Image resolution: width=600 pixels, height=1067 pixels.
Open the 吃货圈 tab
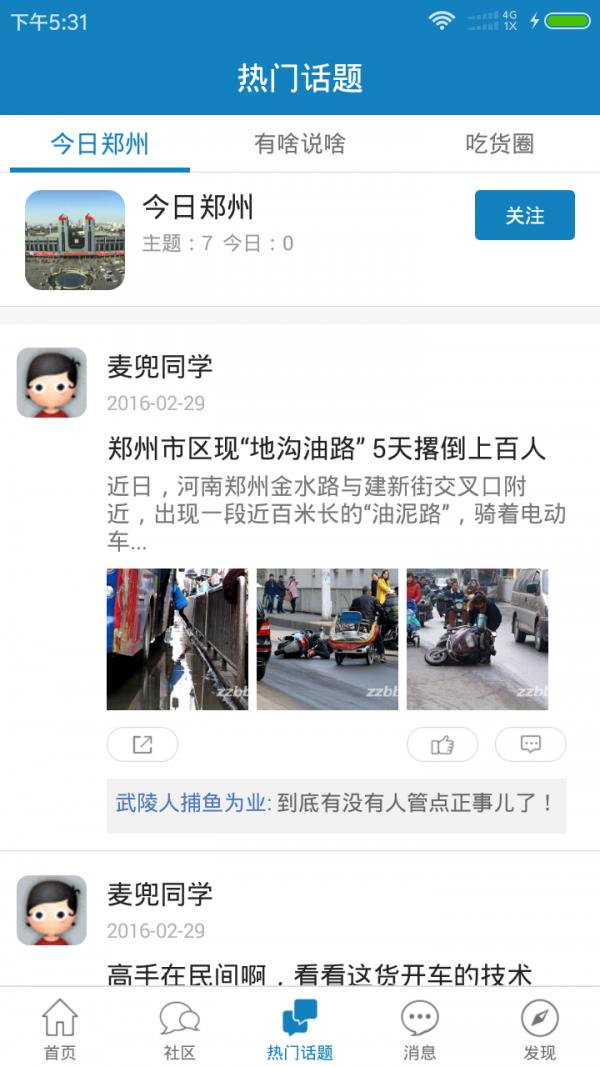(499, 144)
